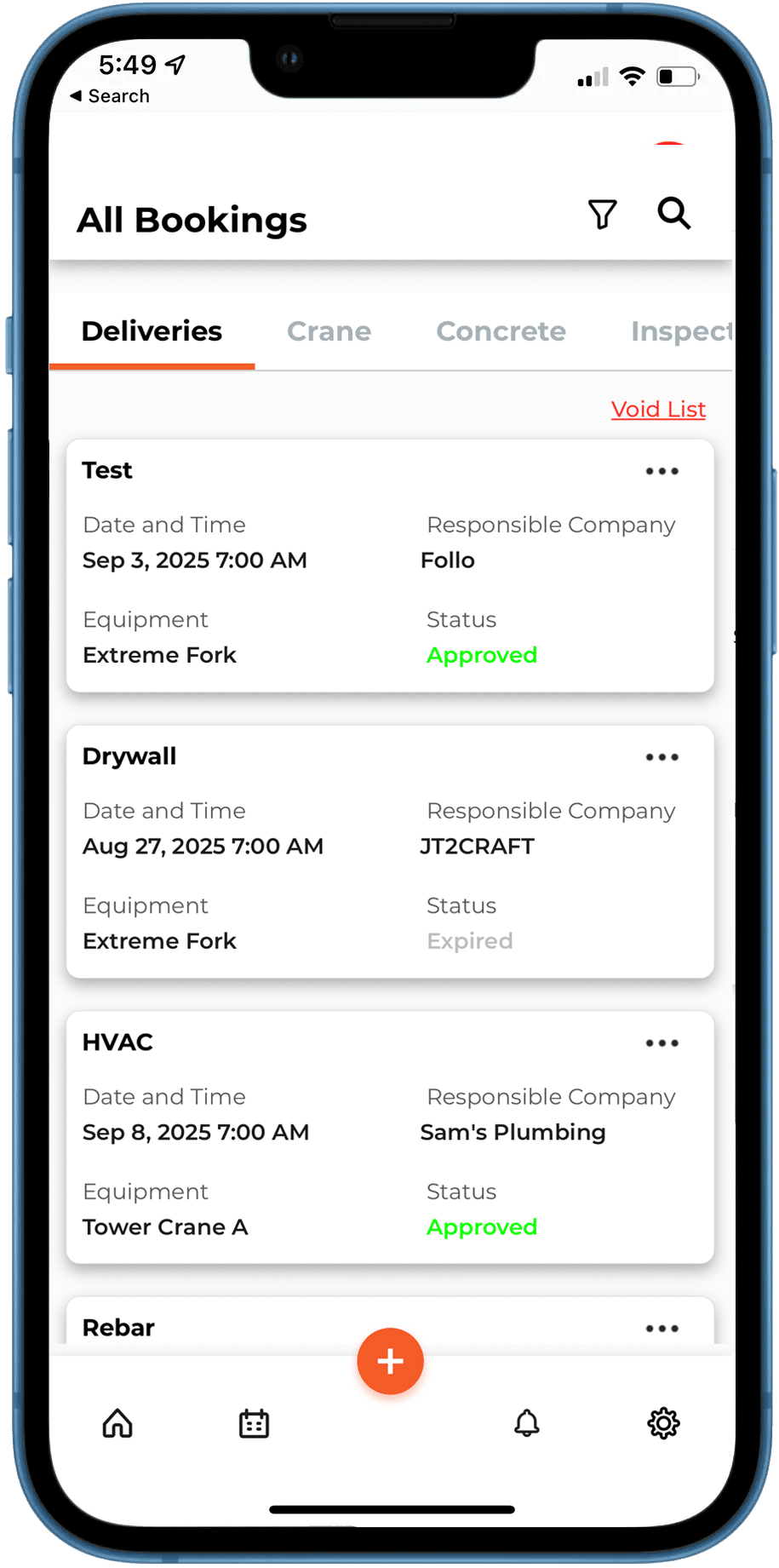The image size is (779, 1568).
Task: Create a new booking with plus button
Action: pyautogui.click(x=390, y=1361)
